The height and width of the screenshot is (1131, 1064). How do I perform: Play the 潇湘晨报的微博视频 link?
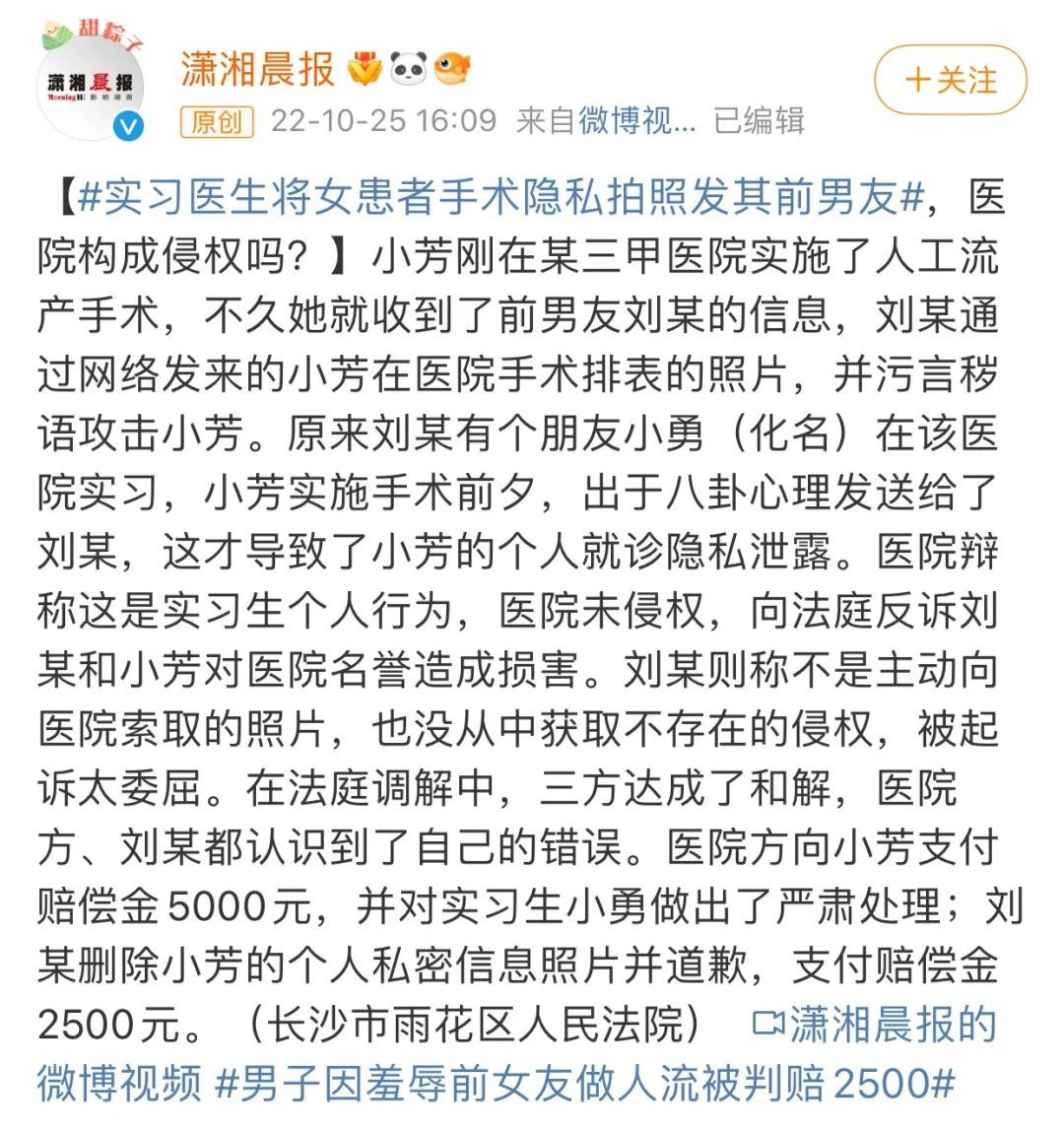point(877,1025)
